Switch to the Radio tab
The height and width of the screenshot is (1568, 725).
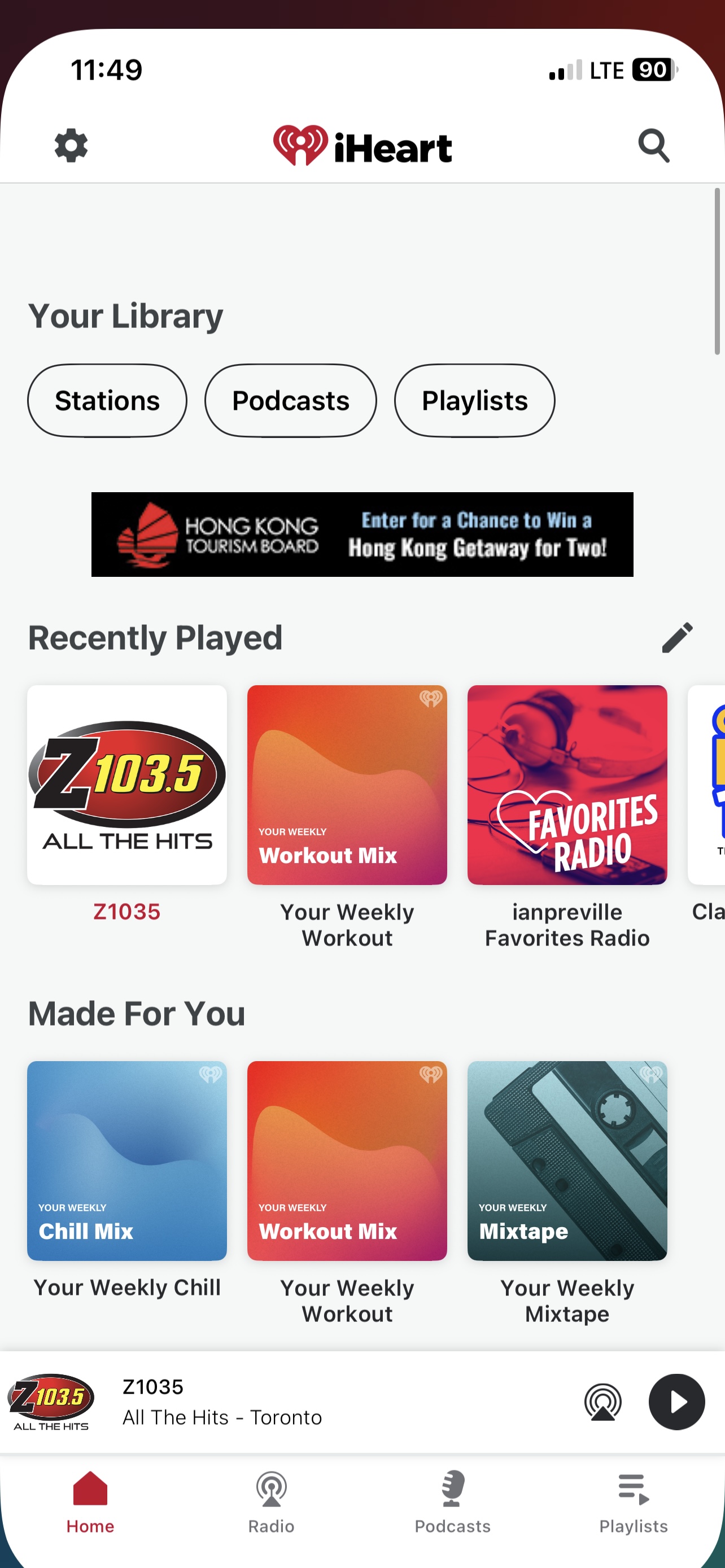click(x=271, y=1501)
